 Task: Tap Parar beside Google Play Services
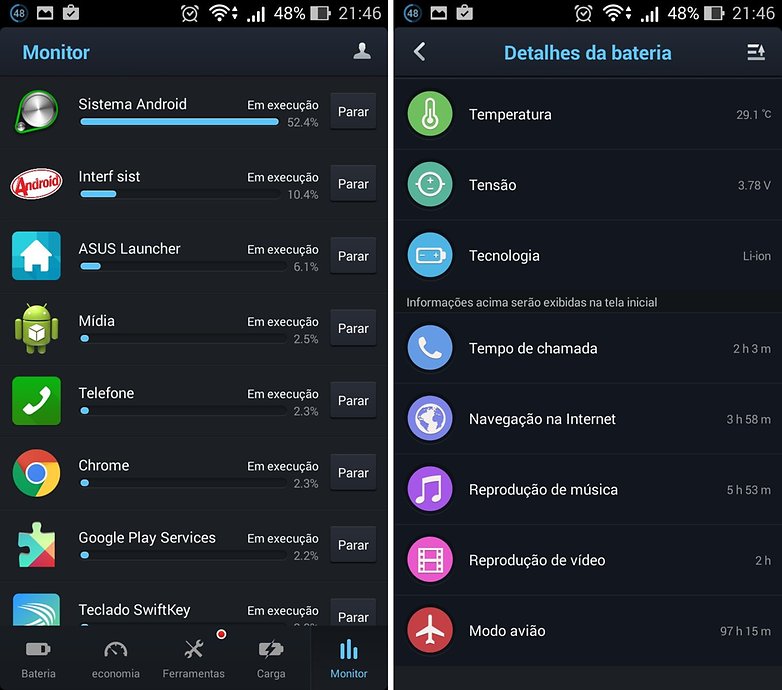(x=353, y=544)
